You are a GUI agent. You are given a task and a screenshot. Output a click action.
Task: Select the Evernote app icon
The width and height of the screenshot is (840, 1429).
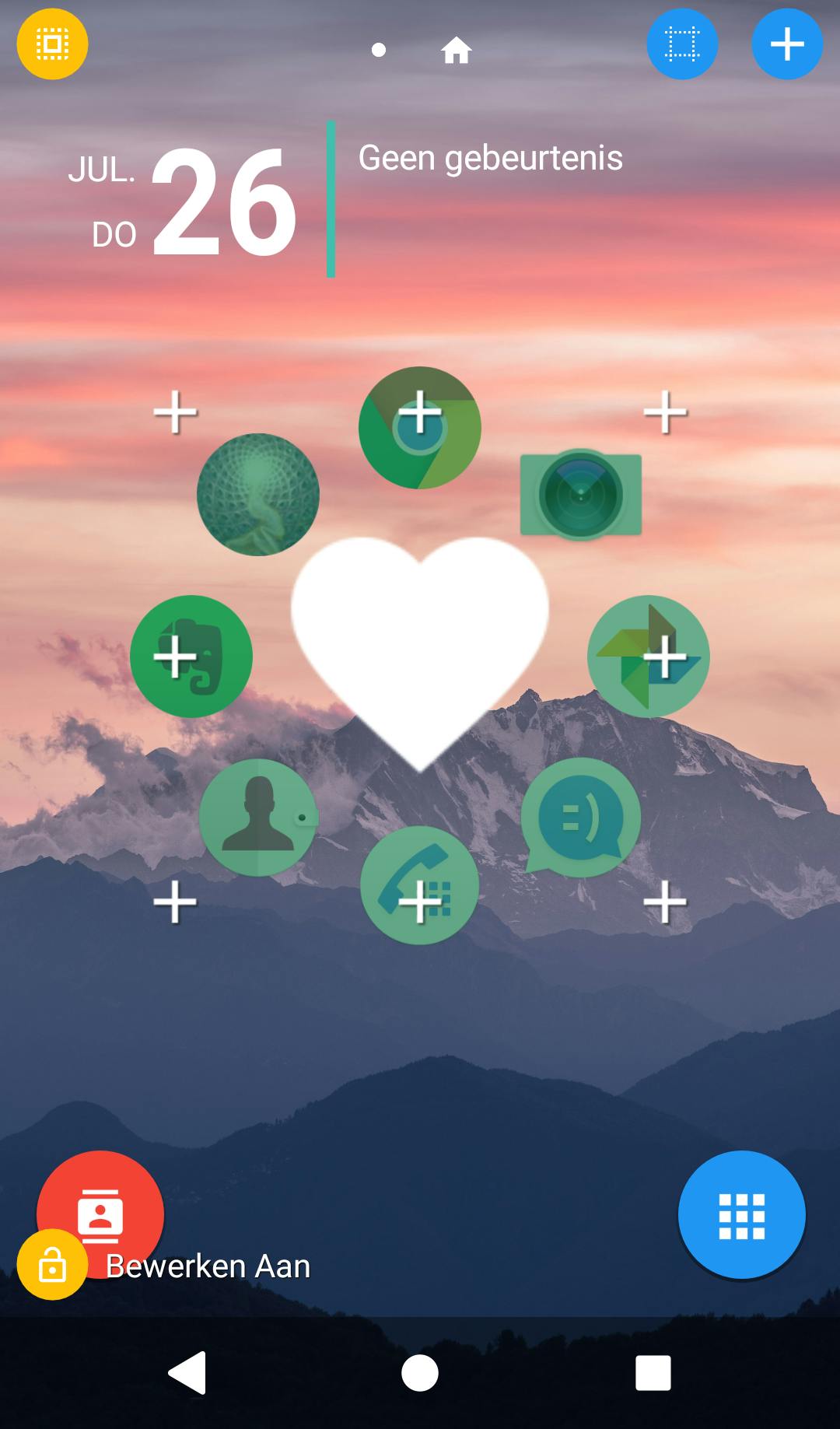(x=191, y=657)
